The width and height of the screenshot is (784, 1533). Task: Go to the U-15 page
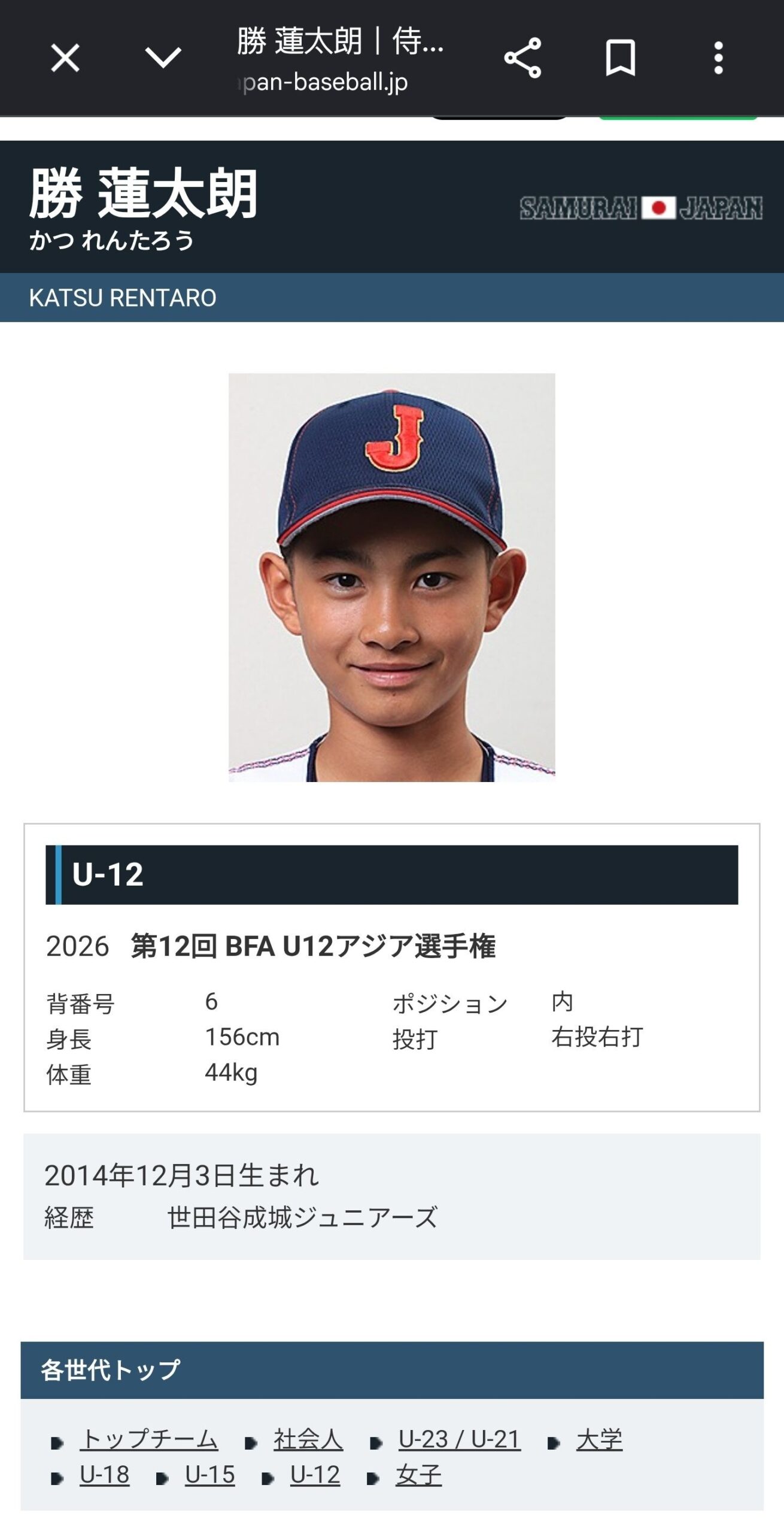(209, 1474)
